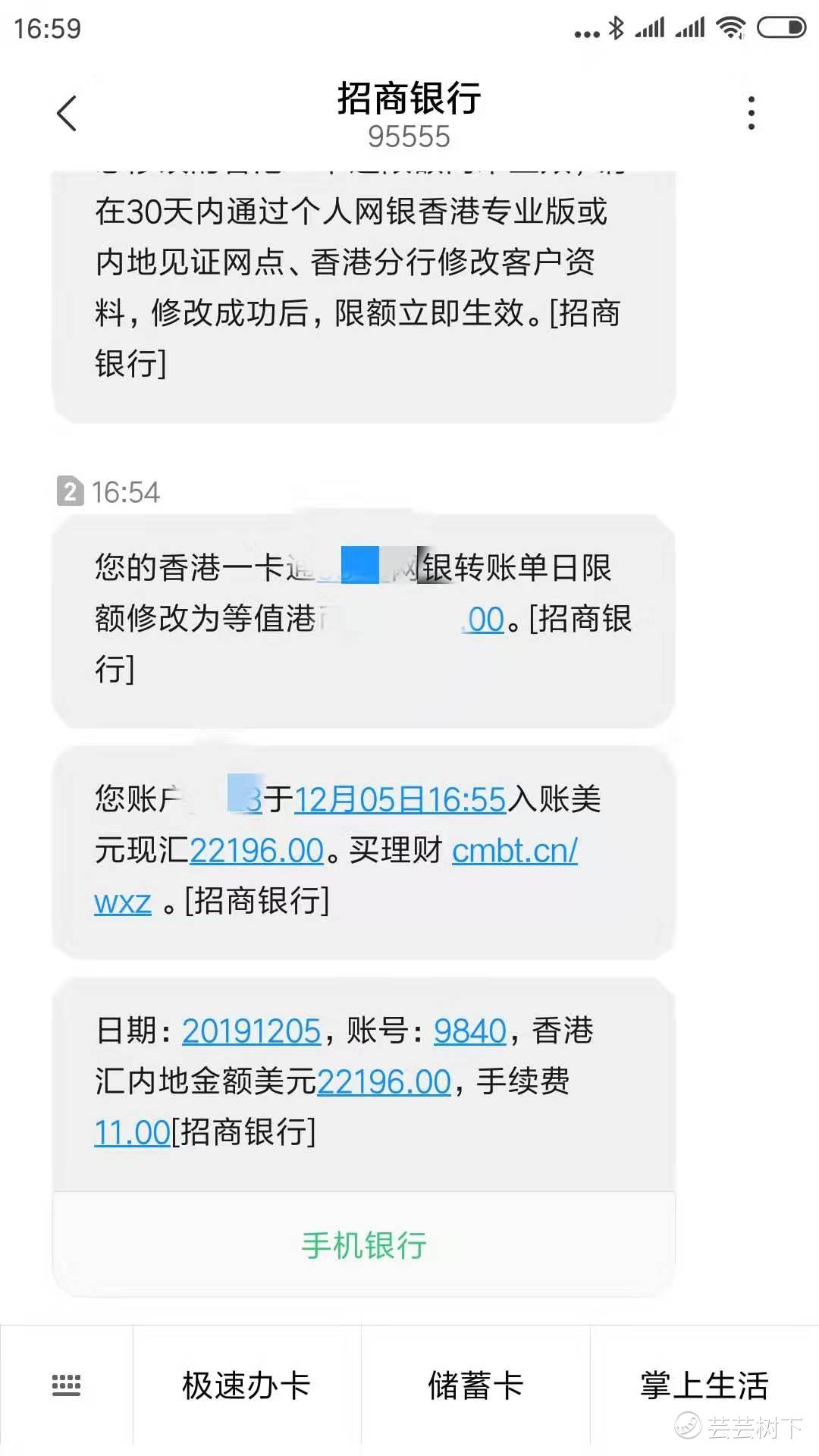
Task: Tap the 手机银行 button
Action: tap(364, 1245)
